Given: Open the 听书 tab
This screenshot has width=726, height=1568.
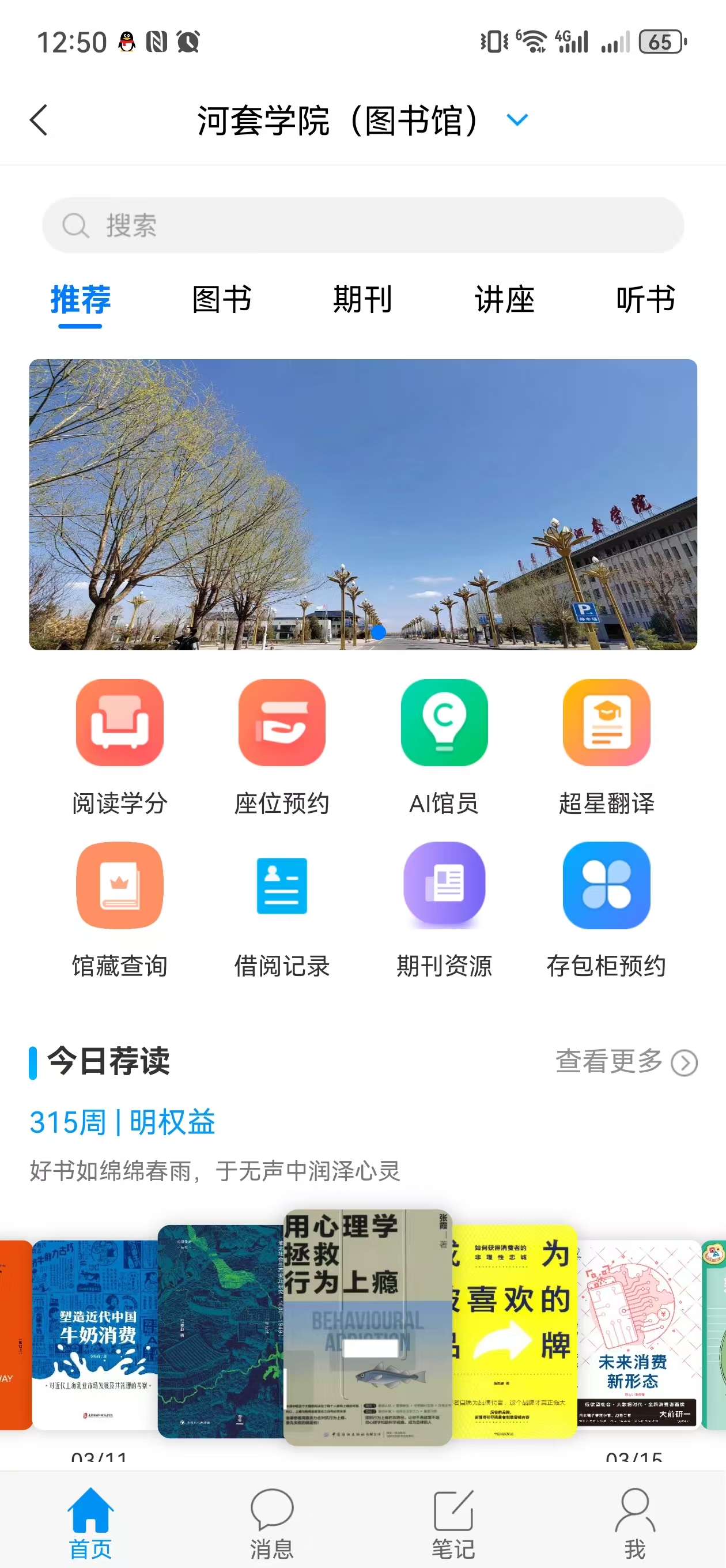Looking at the screenshot, I should pos(645,300).
